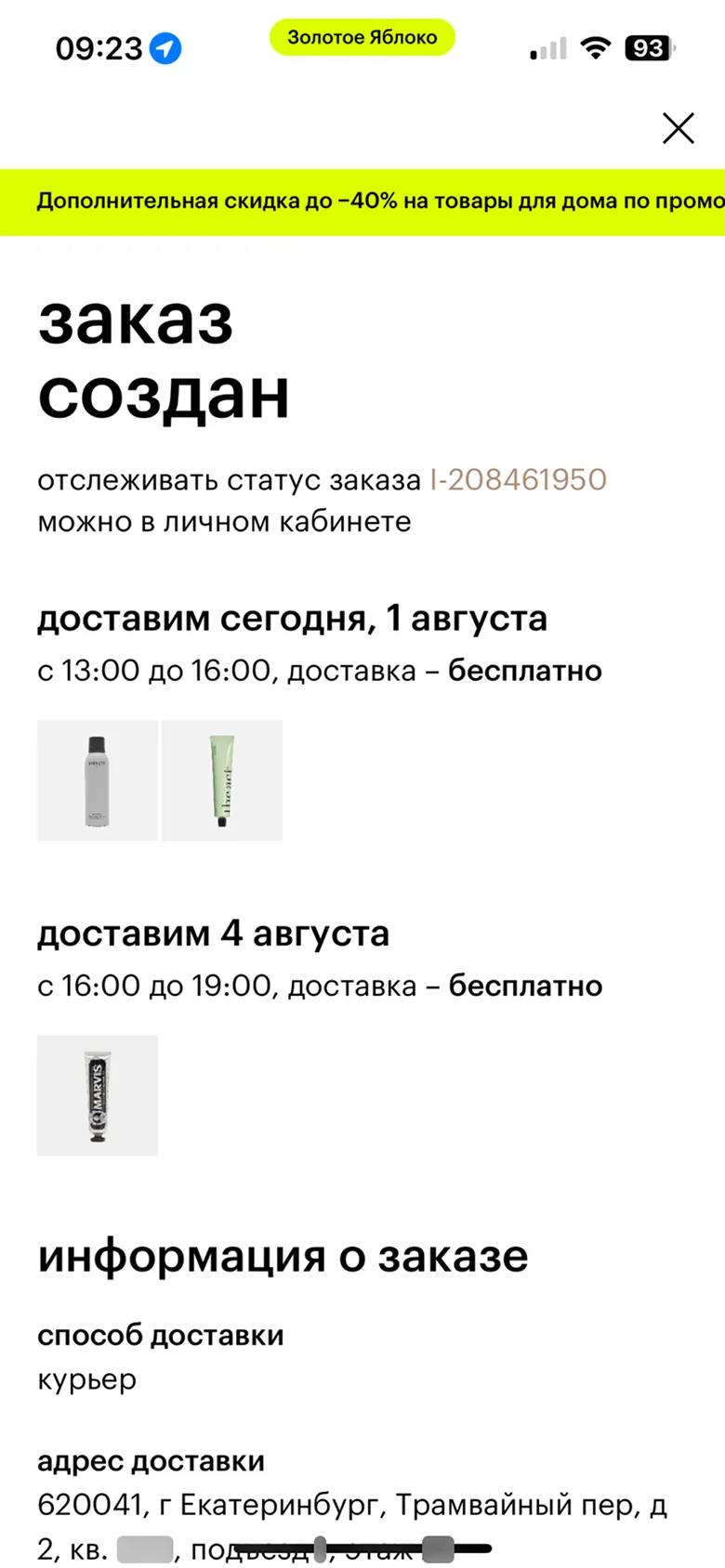Open the green tube product thumbnail
This screenshot has width=725, height=1568.
point(222,780)
